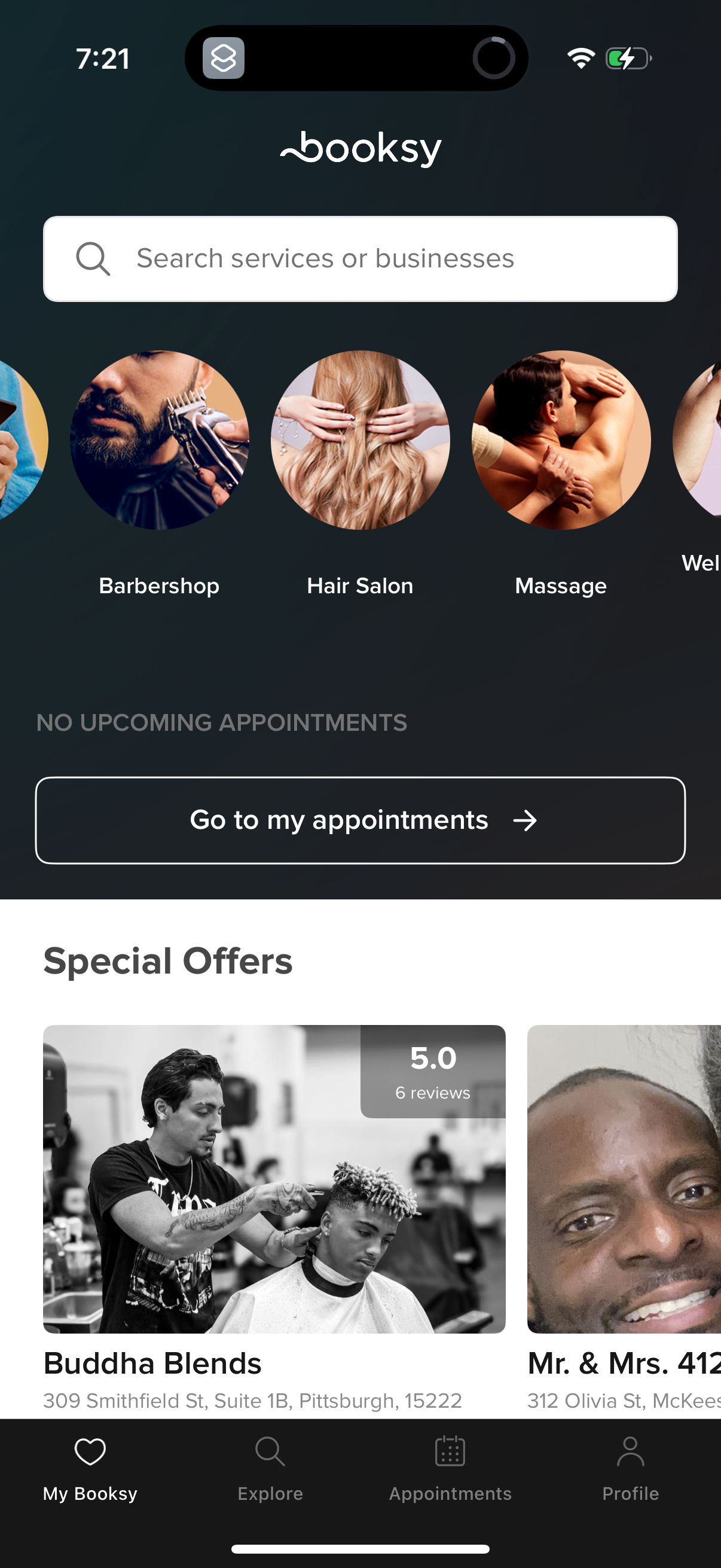Select the My Booksy tab
This screenshot has width=721, height=1568.
click(x=90, y=1469)
